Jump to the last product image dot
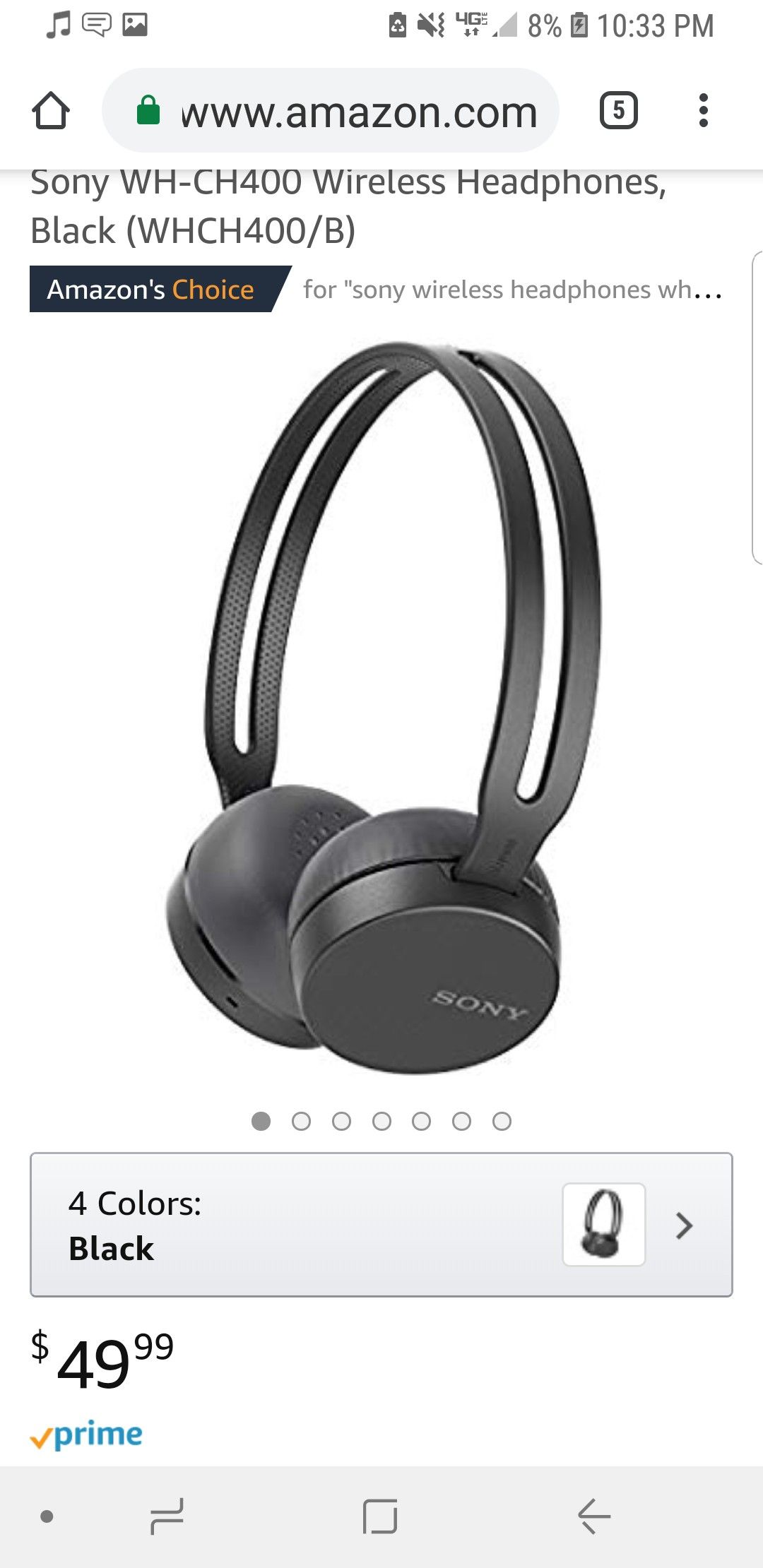Image resolution: width=763 pixels, height=1568 pixels. [502, 1121]
